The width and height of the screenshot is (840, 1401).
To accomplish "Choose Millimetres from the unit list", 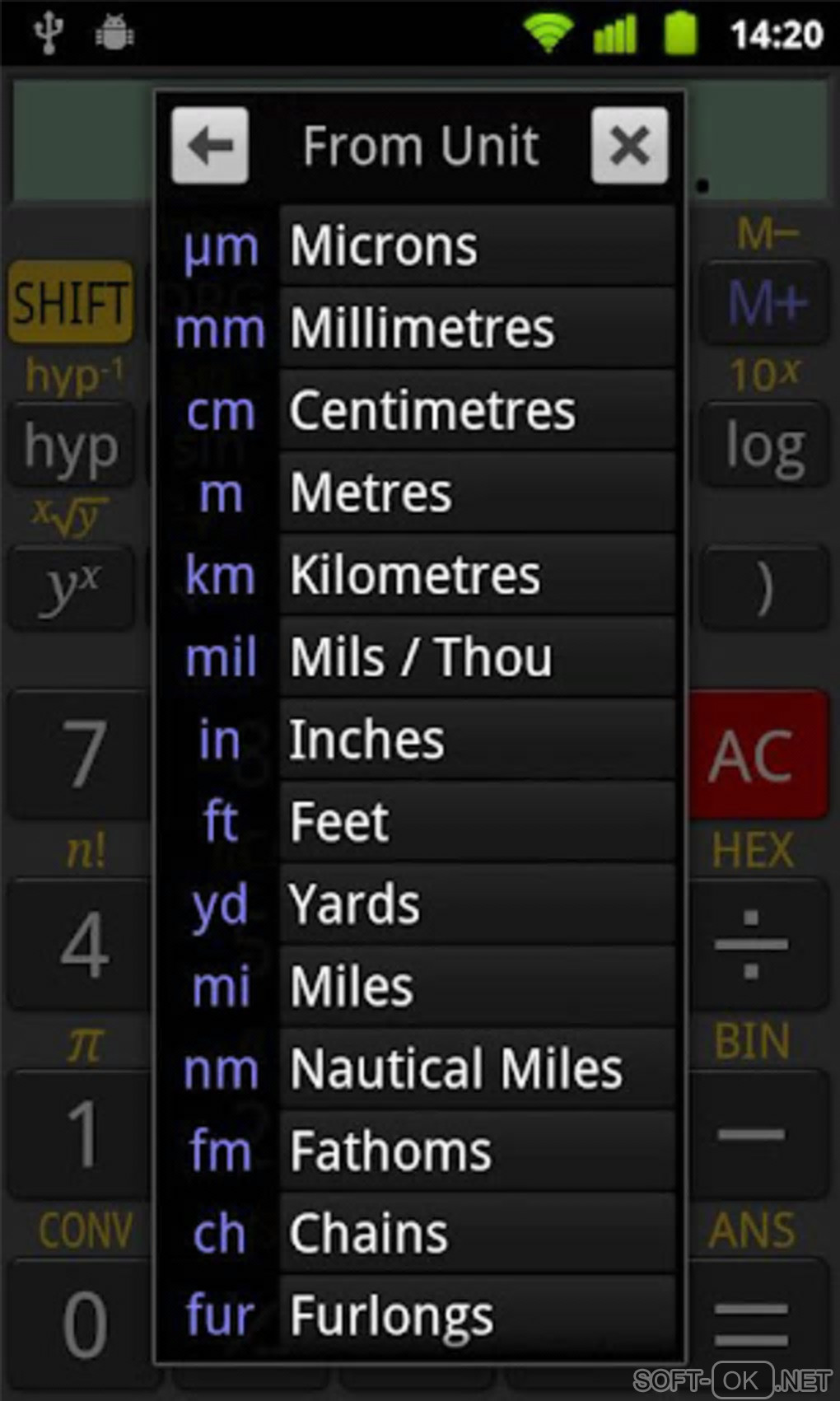I will point(476,329).
